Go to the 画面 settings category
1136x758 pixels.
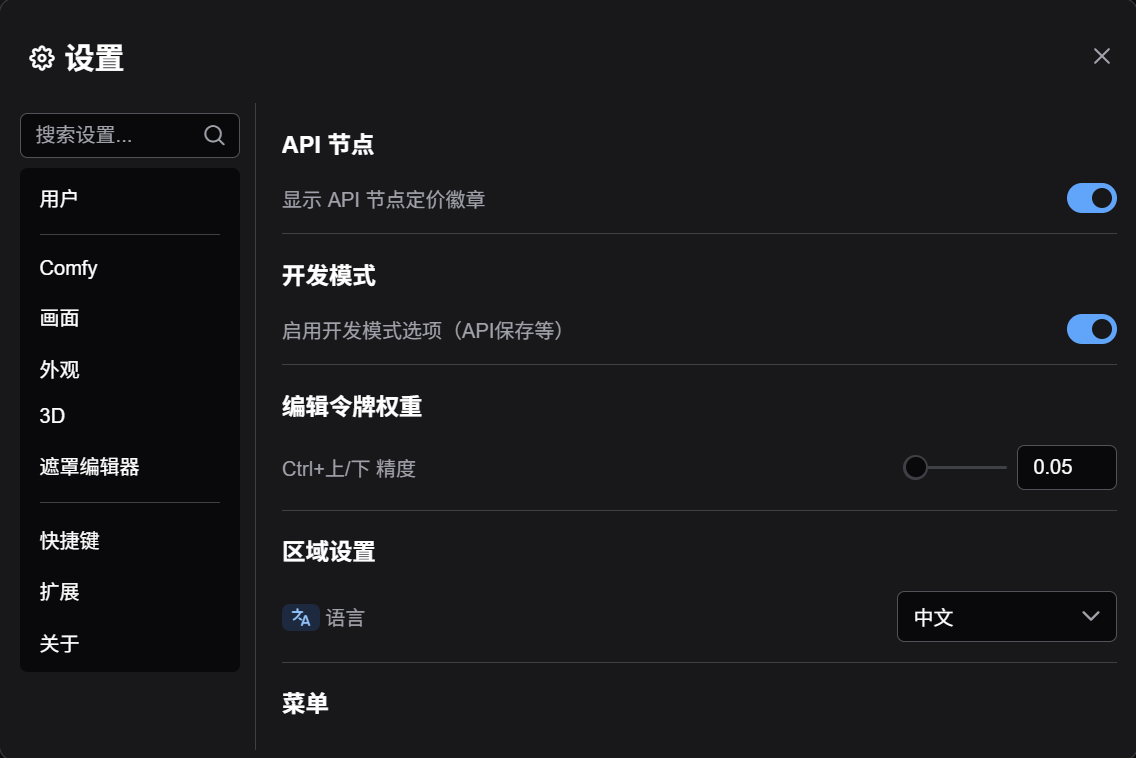[59, 319]
